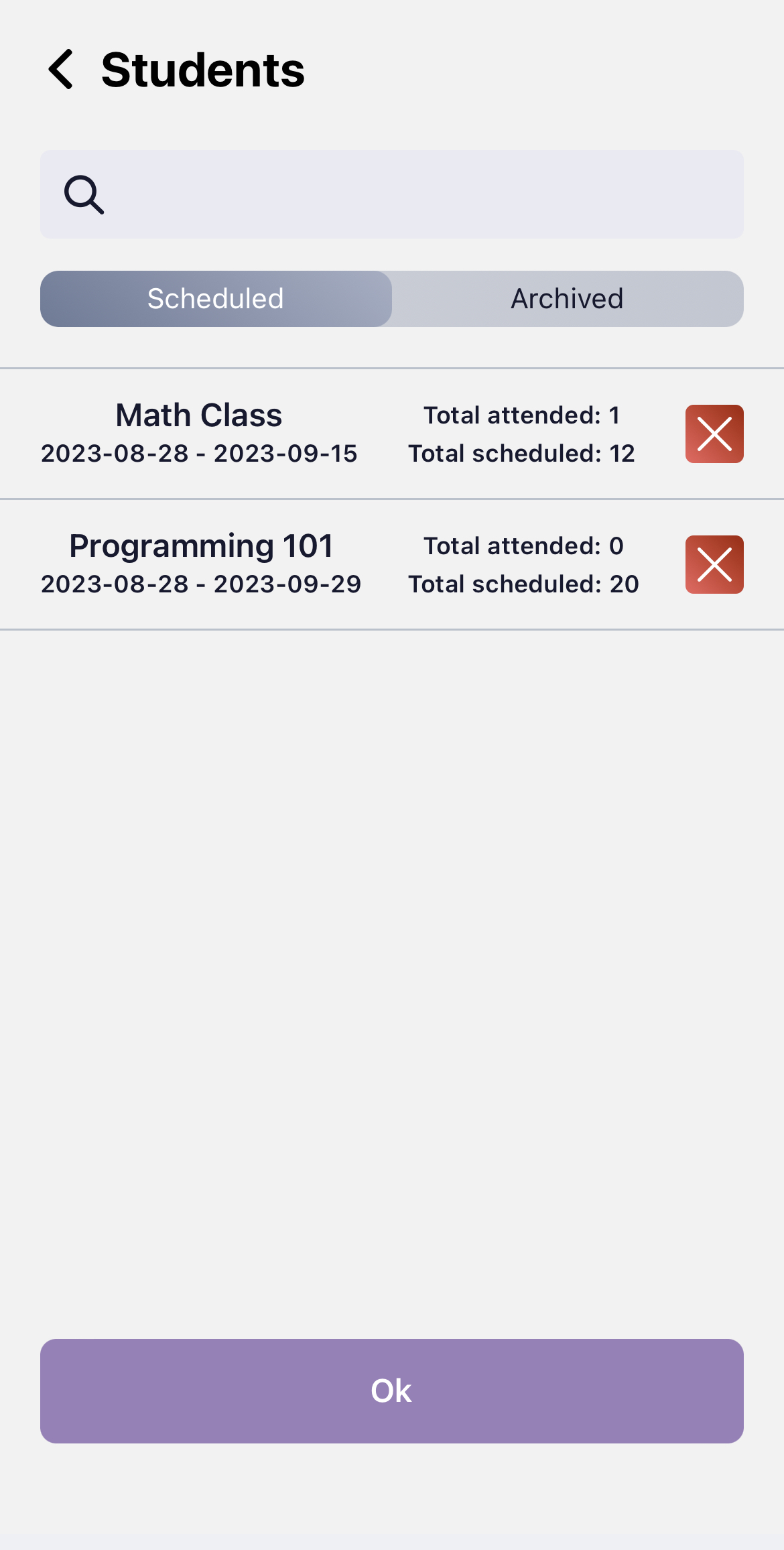This screenshot has width=784, height=1550.
Task: Switch to the Scheduled tab
Action: point(216,299)
